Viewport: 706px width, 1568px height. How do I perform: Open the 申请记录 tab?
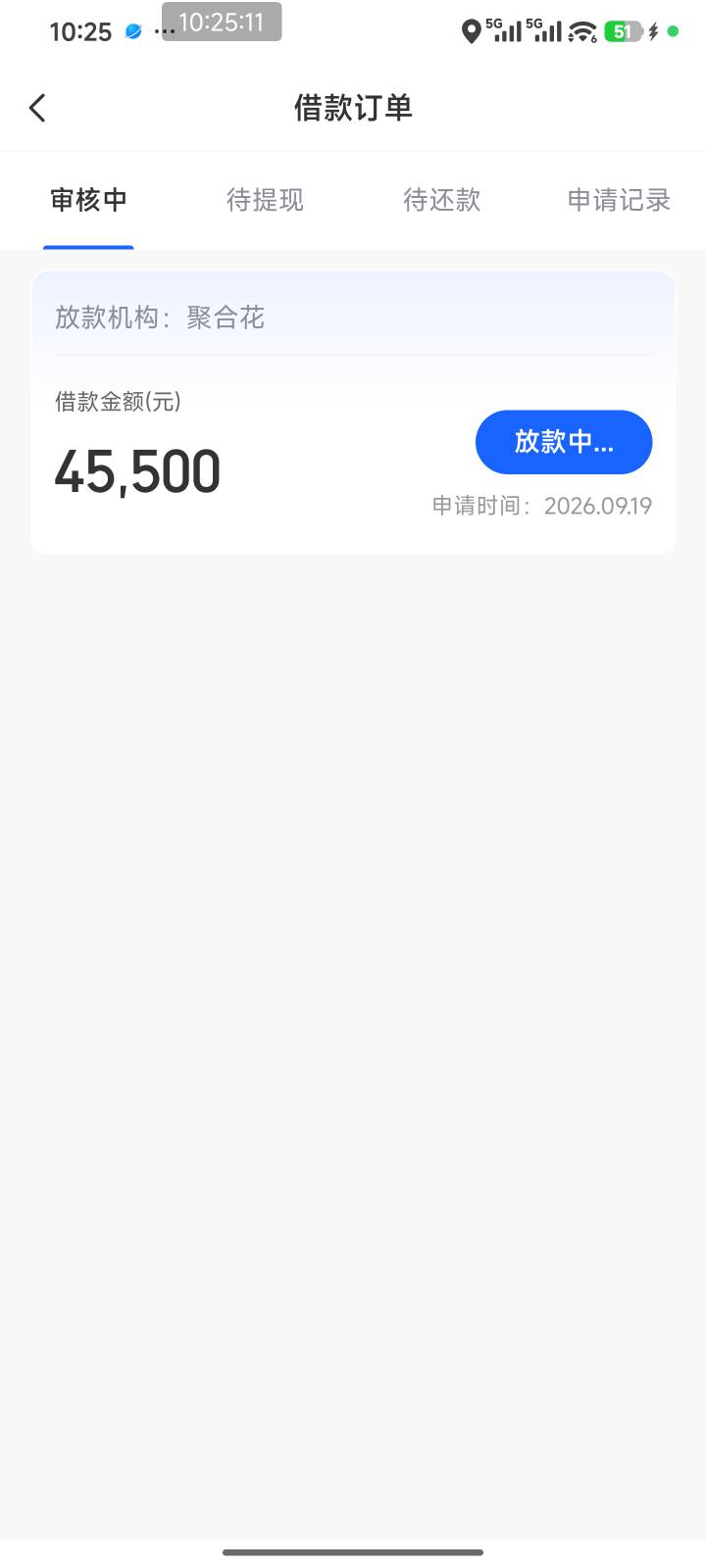619,200
